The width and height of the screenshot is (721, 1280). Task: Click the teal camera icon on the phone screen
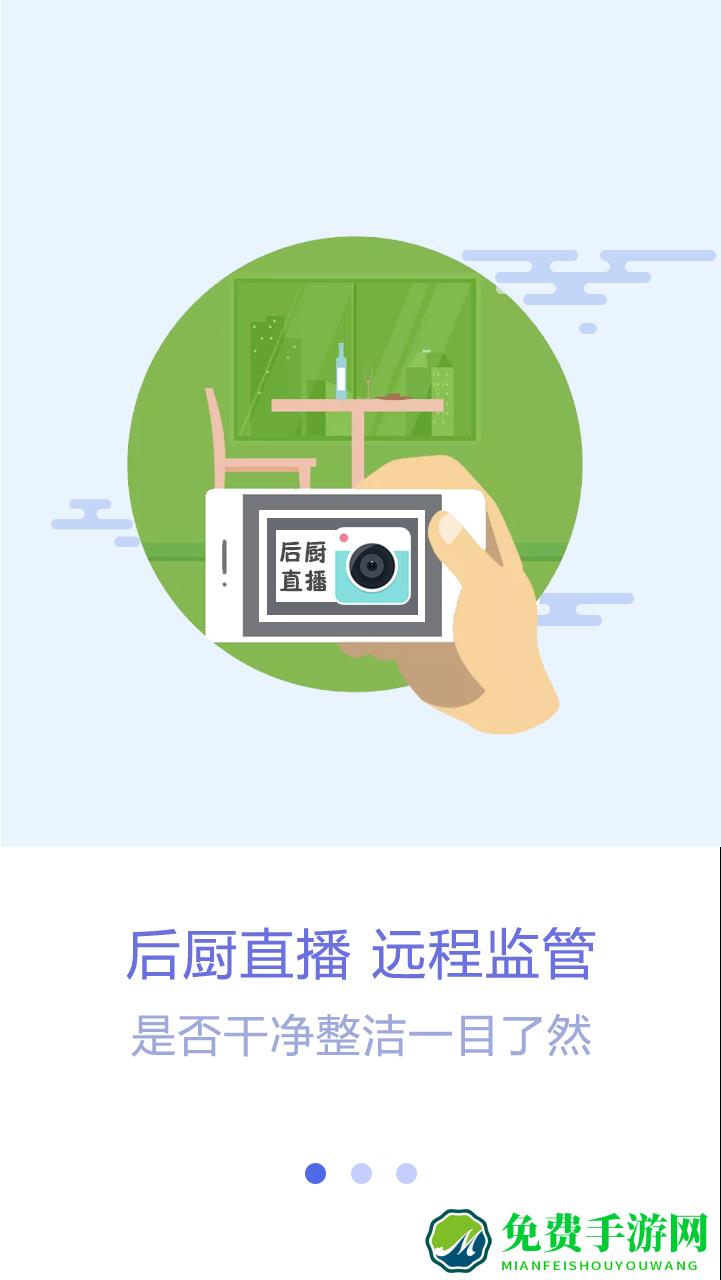373,567
